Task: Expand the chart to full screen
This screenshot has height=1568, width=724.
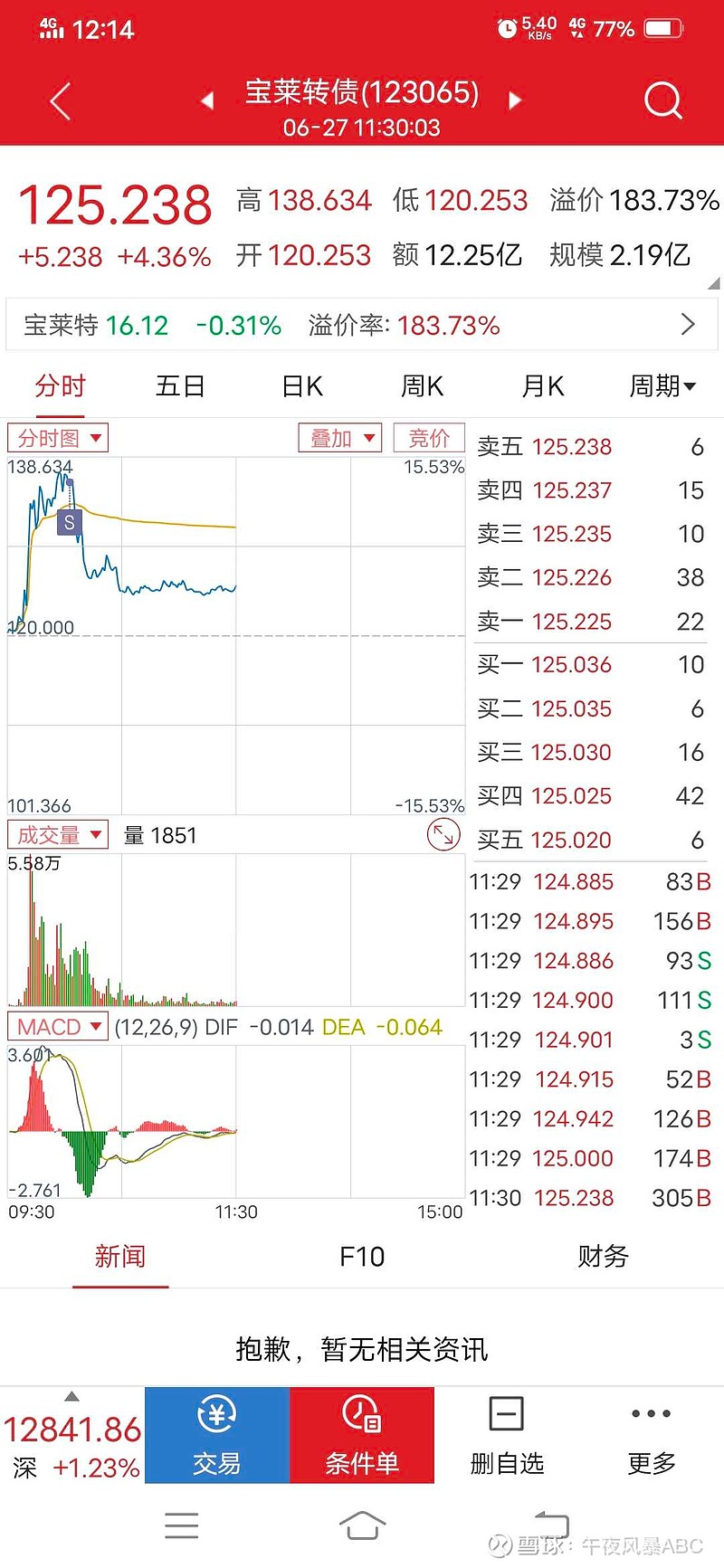Action: point(443,834)
